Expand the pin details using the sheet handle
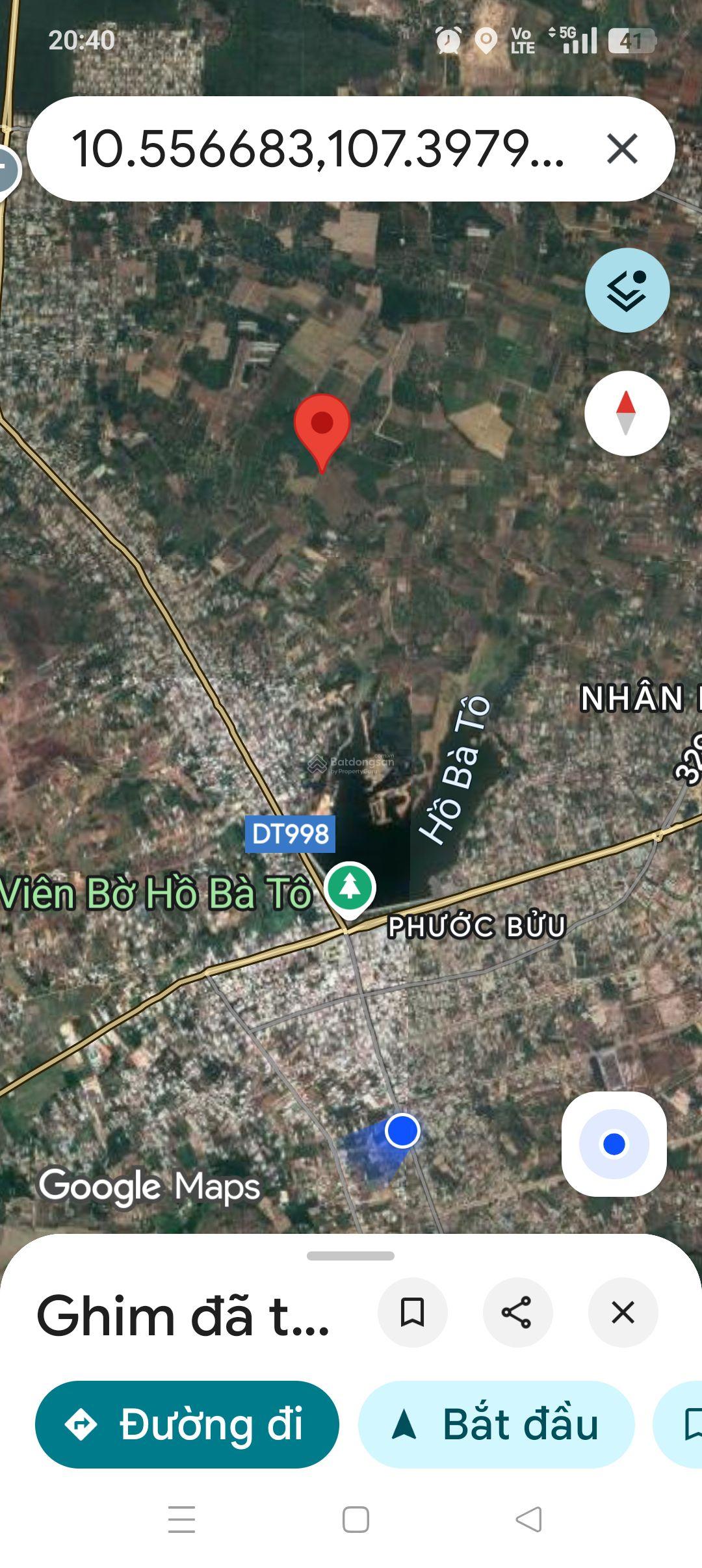This screenshot has height=1568, width=702. point(350,1256)
